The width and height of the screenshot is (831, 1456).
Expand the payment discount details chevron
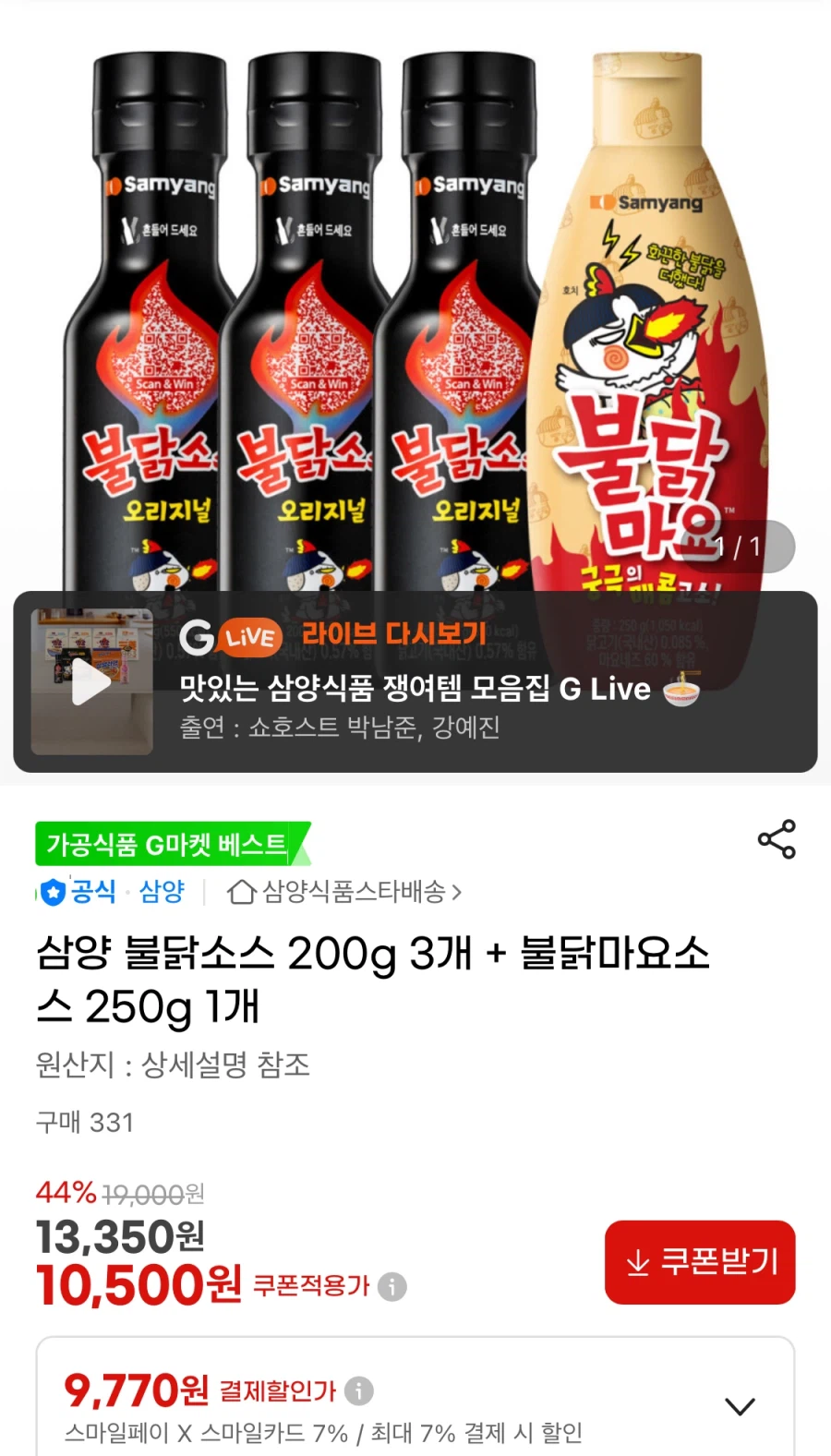739,1405
